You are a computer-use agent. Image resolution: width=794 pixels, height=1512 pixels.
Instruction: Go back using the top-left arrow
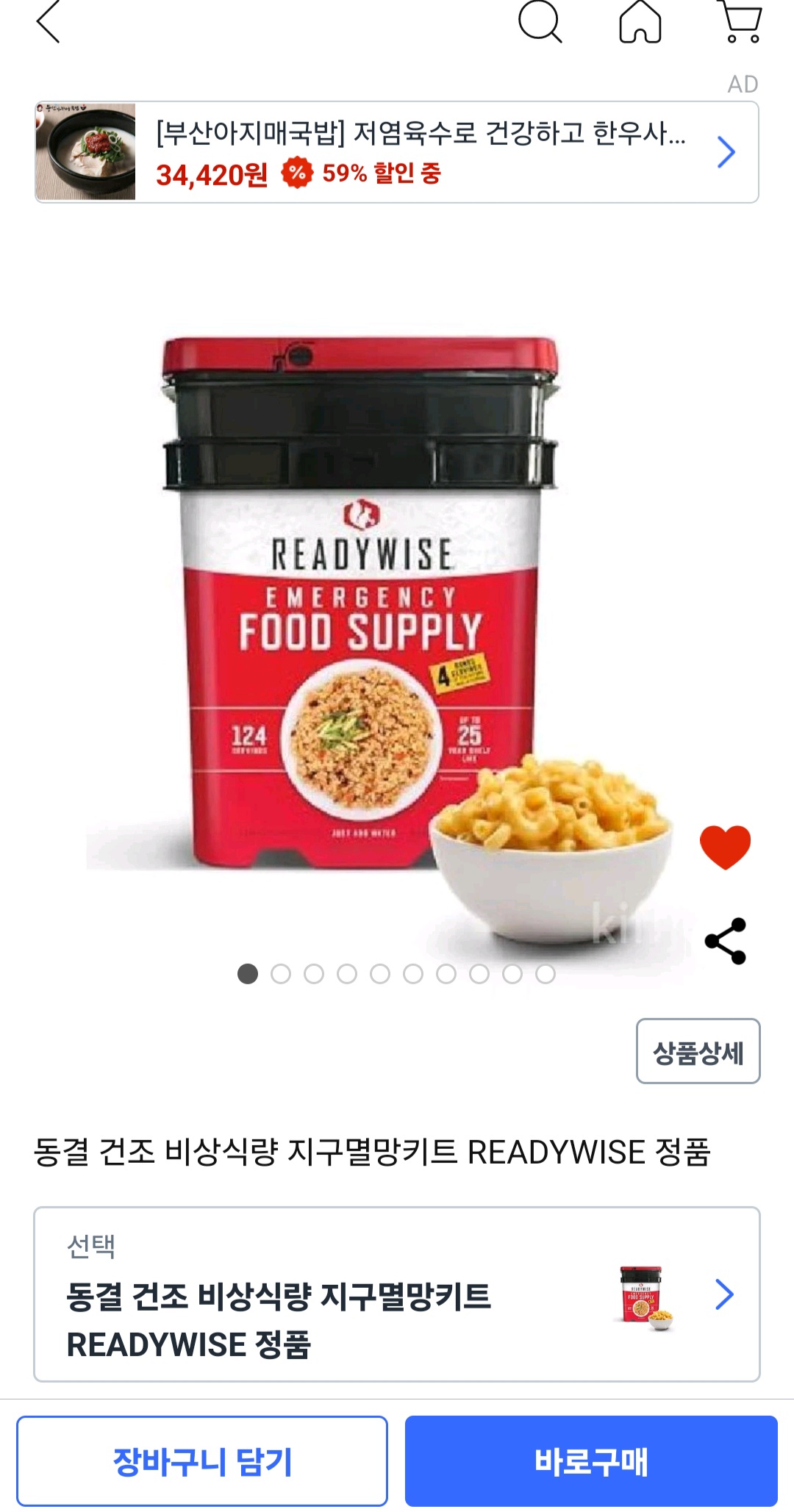pyautogui.click(x=49, y=22)
